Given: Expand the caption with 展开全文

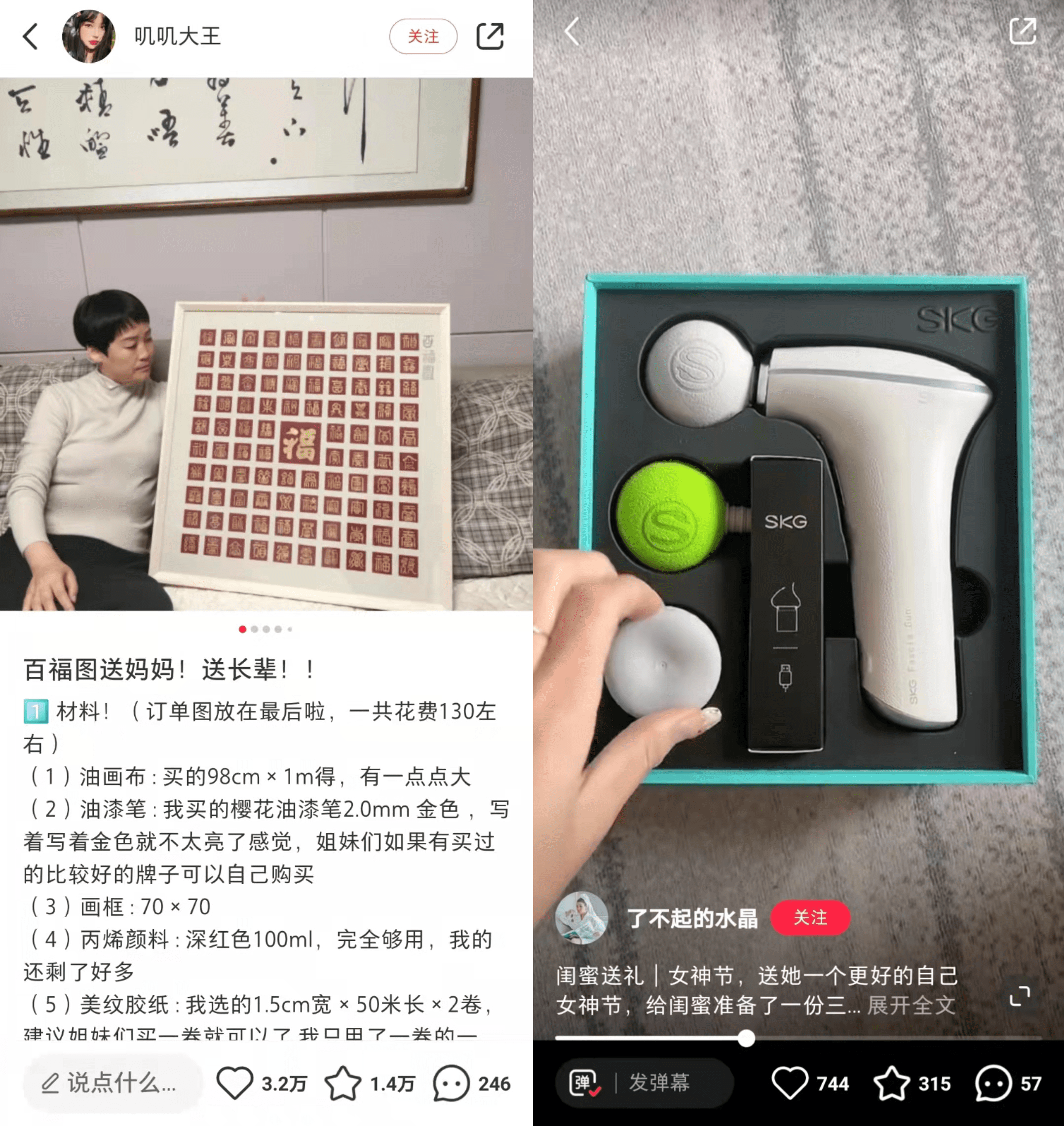Looking at the screenshot, I should [x=911, y=1006].
